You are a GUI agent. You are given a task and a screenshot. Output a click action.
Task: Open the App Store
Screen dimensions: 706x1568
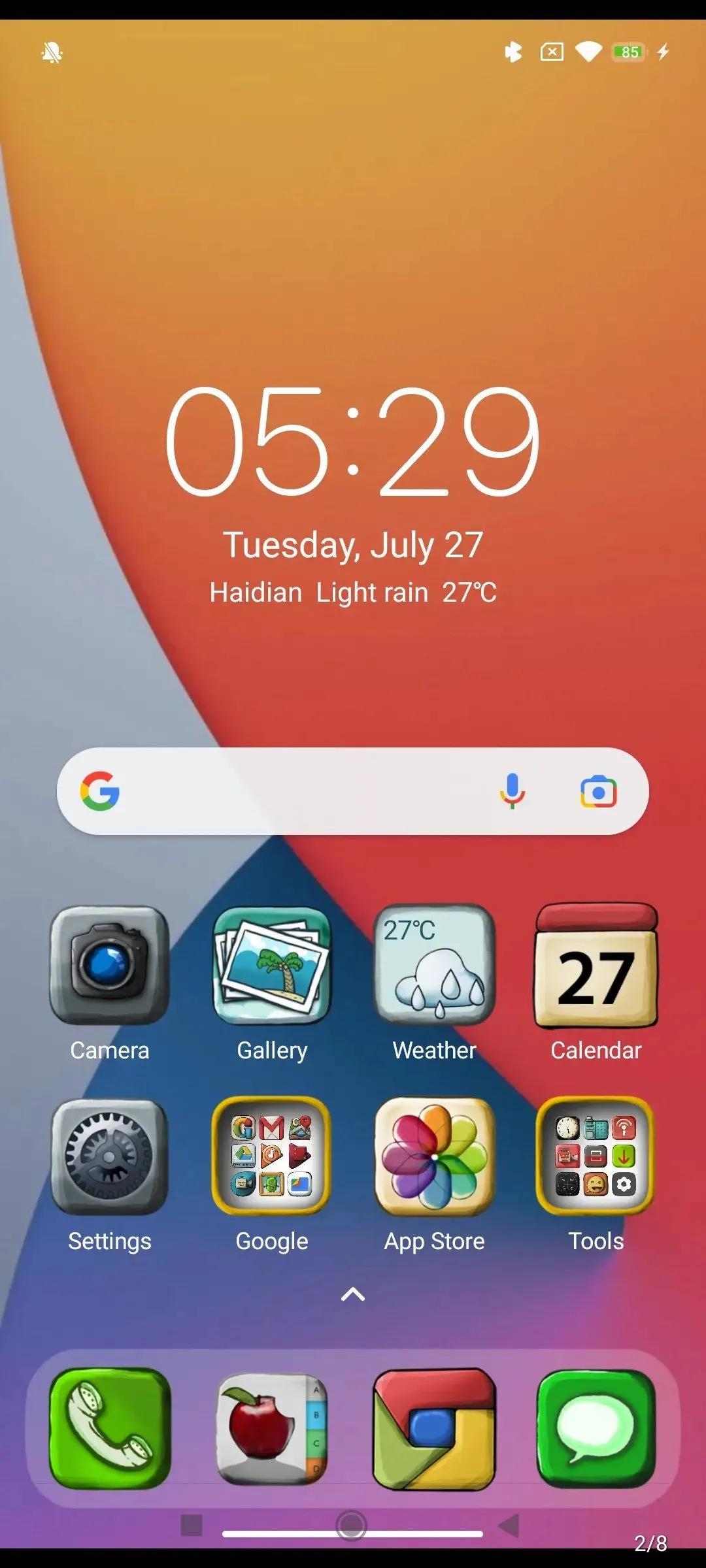(434, 1157)
